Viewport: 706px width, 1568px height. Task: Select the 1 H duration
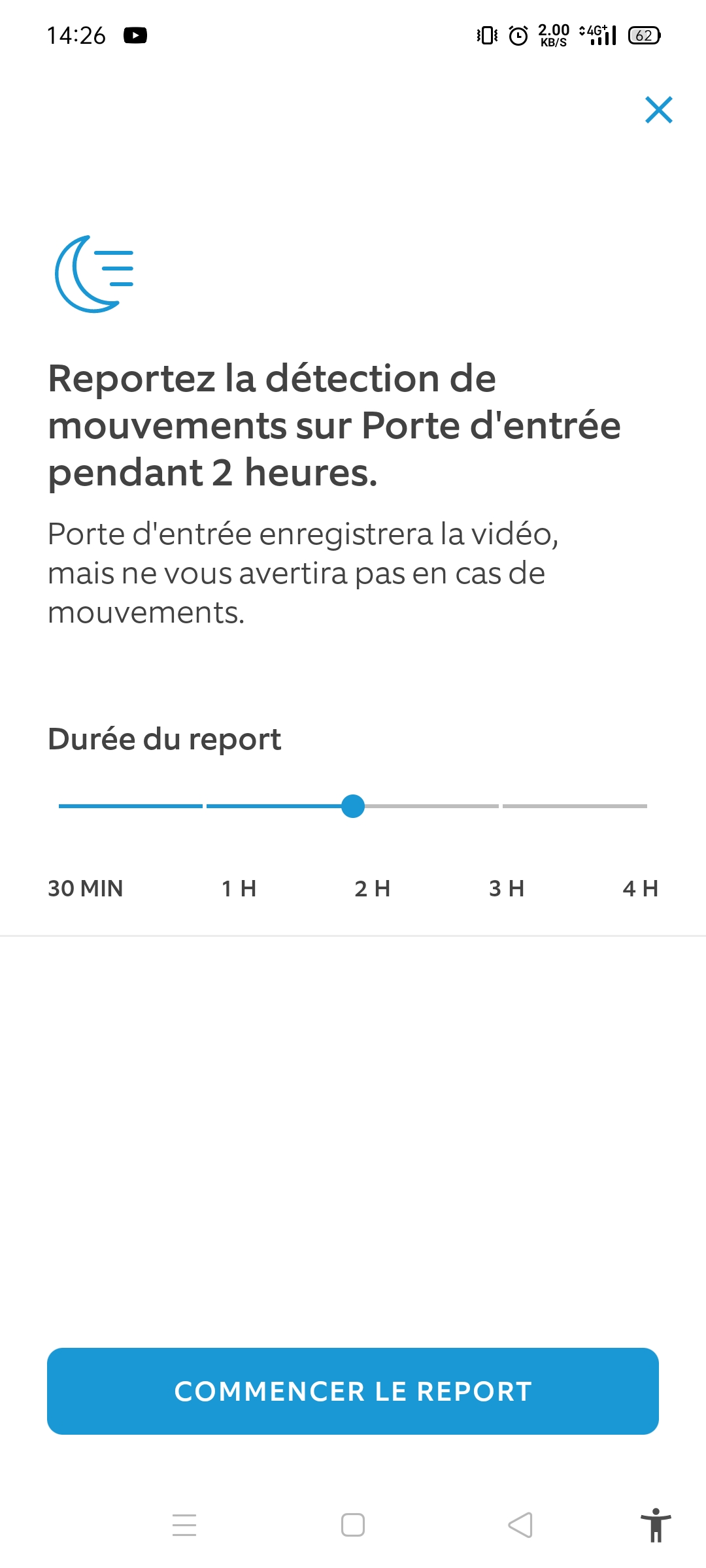click(x=239, y=889)
